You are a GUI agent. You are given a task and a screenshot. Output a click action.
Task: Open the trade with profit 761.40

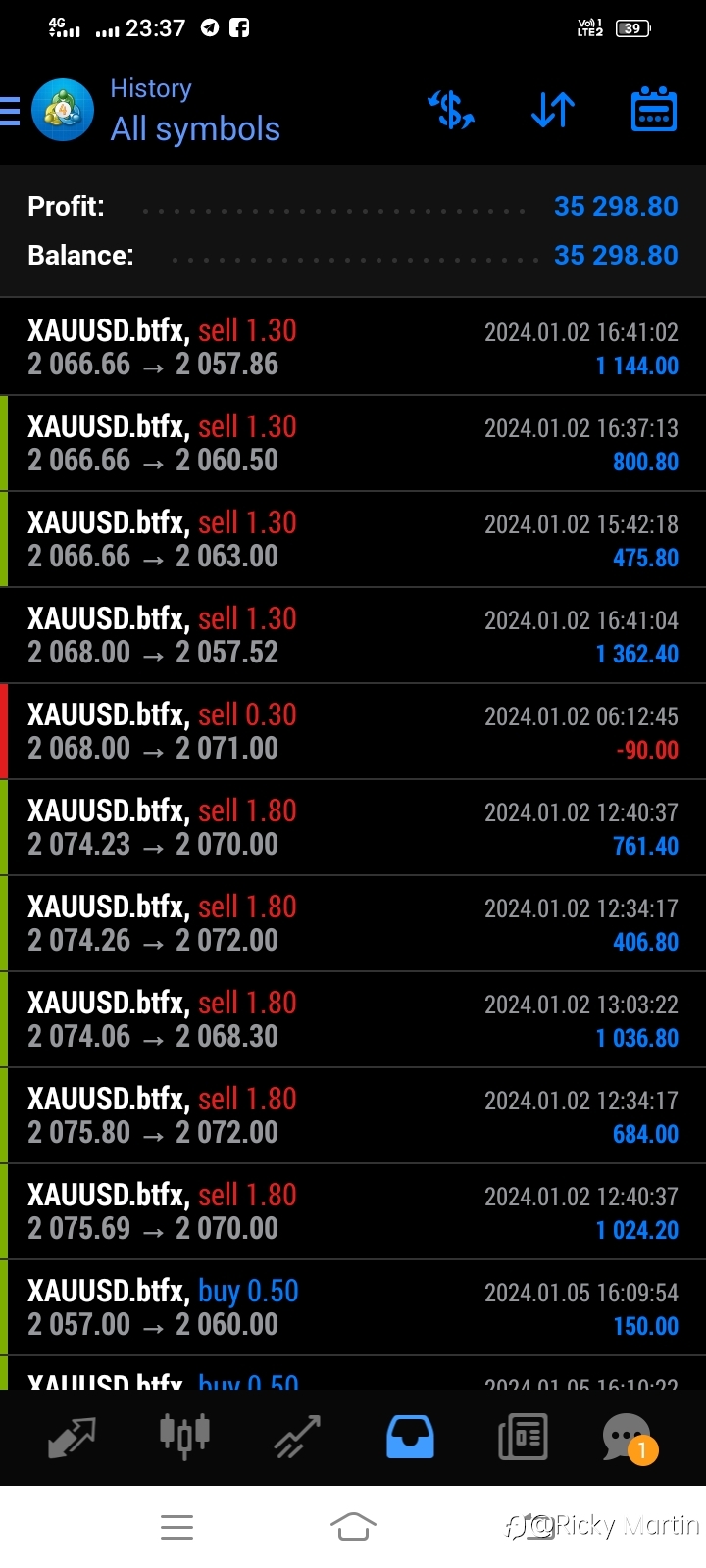click(x=353, y=827)
